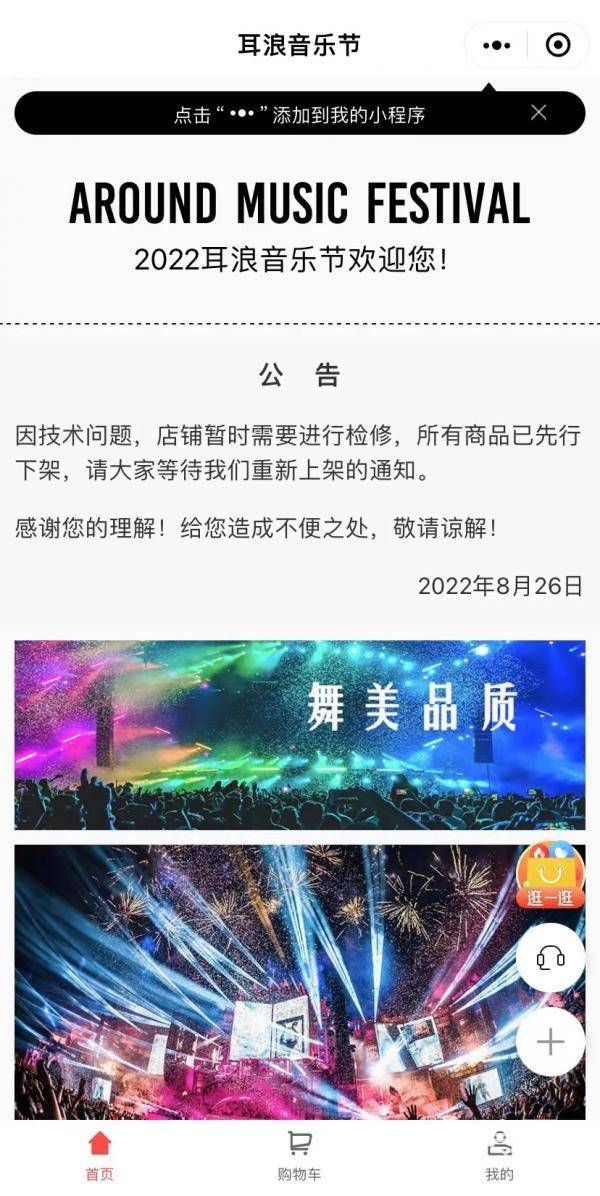
Task: Expand the floating plus button
Action: [550, 1041]
